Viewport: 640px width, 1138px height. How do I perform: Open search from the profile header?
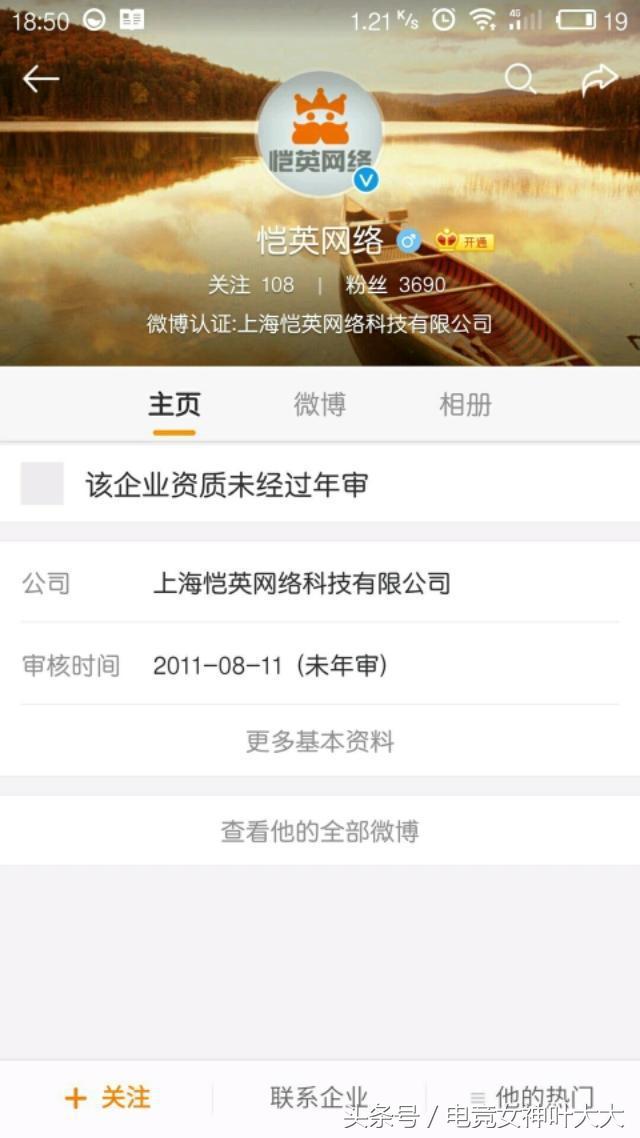click(520, 79)
